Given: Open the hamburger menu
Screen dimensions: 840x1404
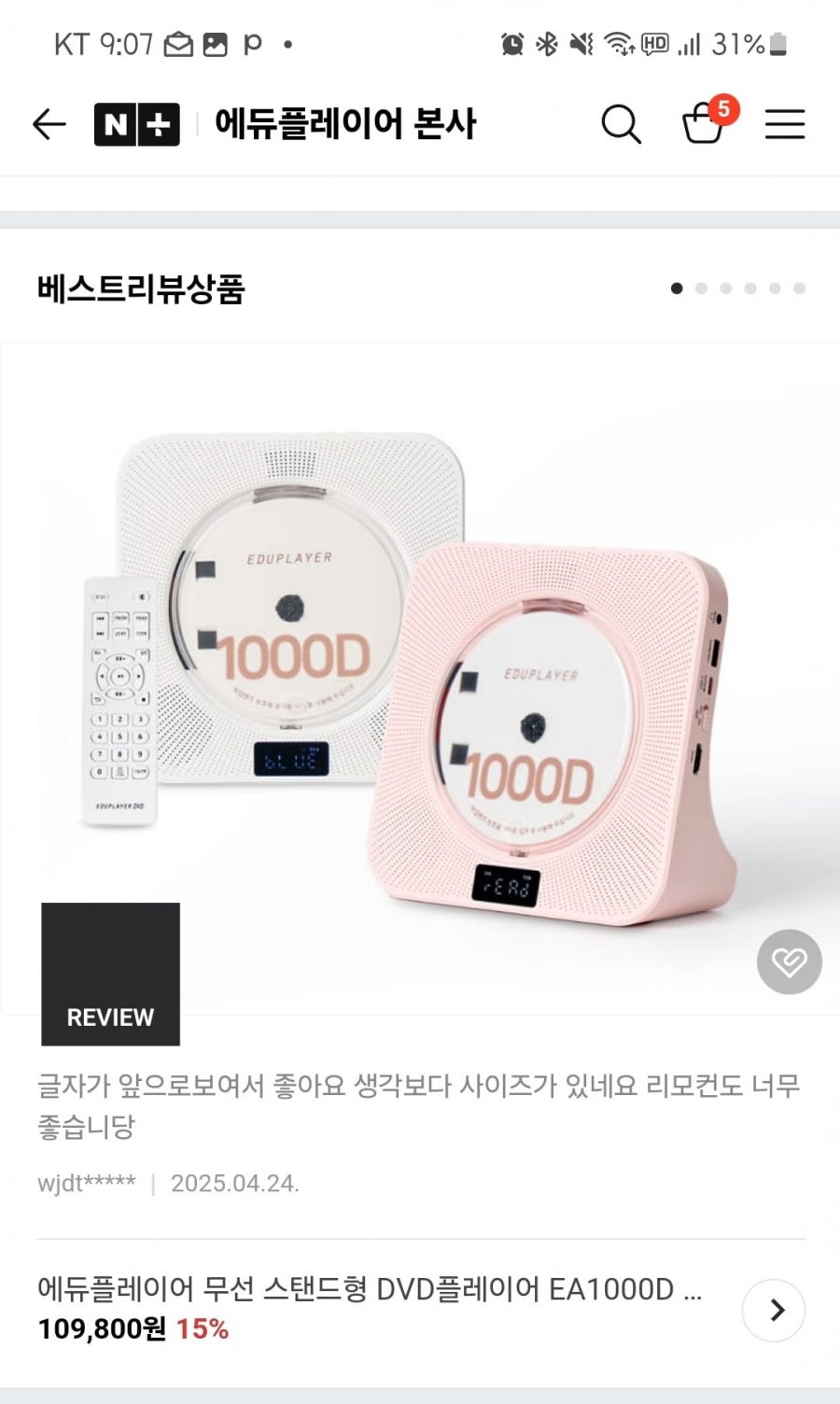Looking at the screenshot, I should point(785,124).
